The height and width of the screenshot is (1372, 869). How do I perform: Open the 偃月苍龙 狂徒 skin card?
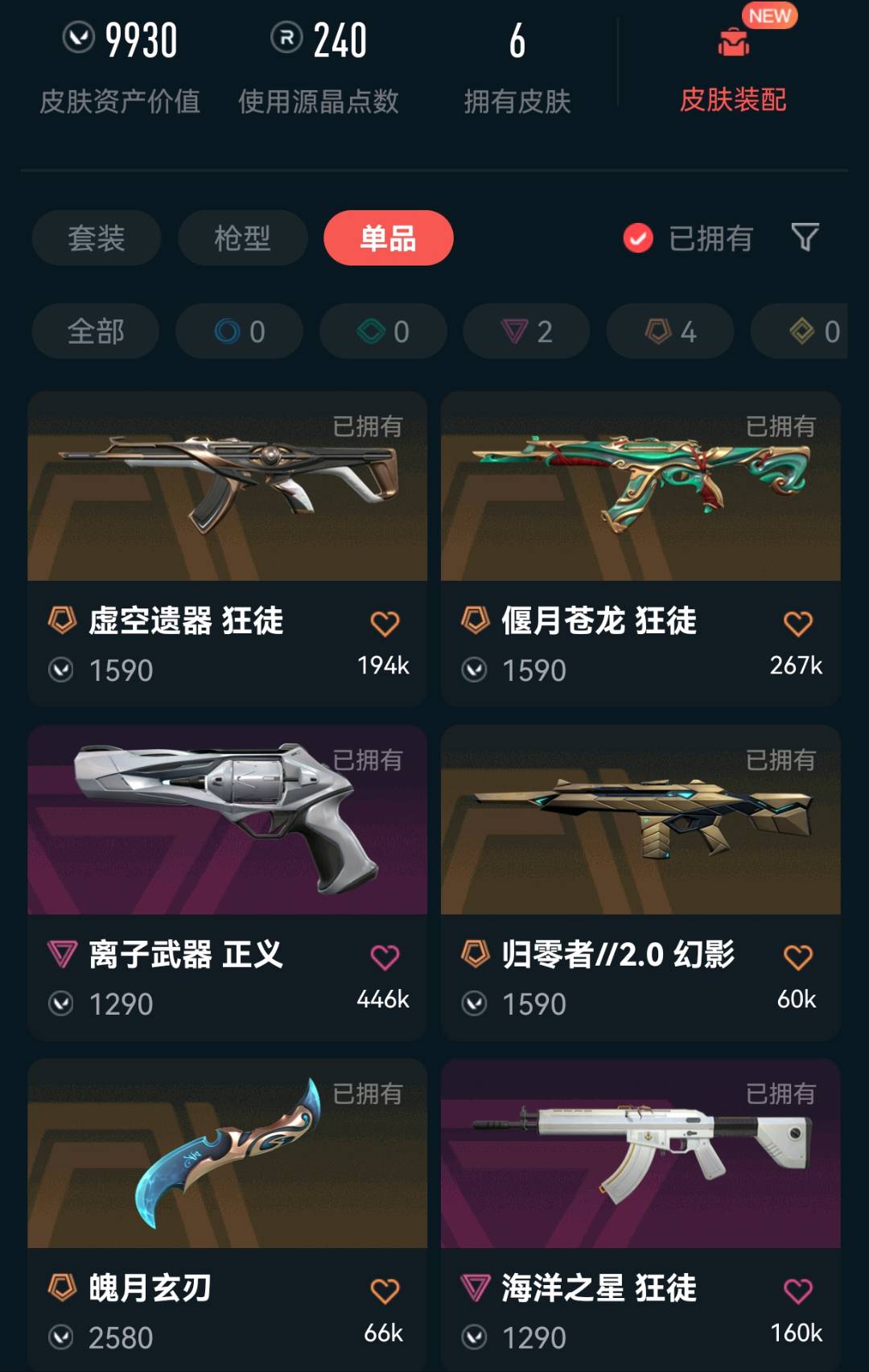pos(640,487)
